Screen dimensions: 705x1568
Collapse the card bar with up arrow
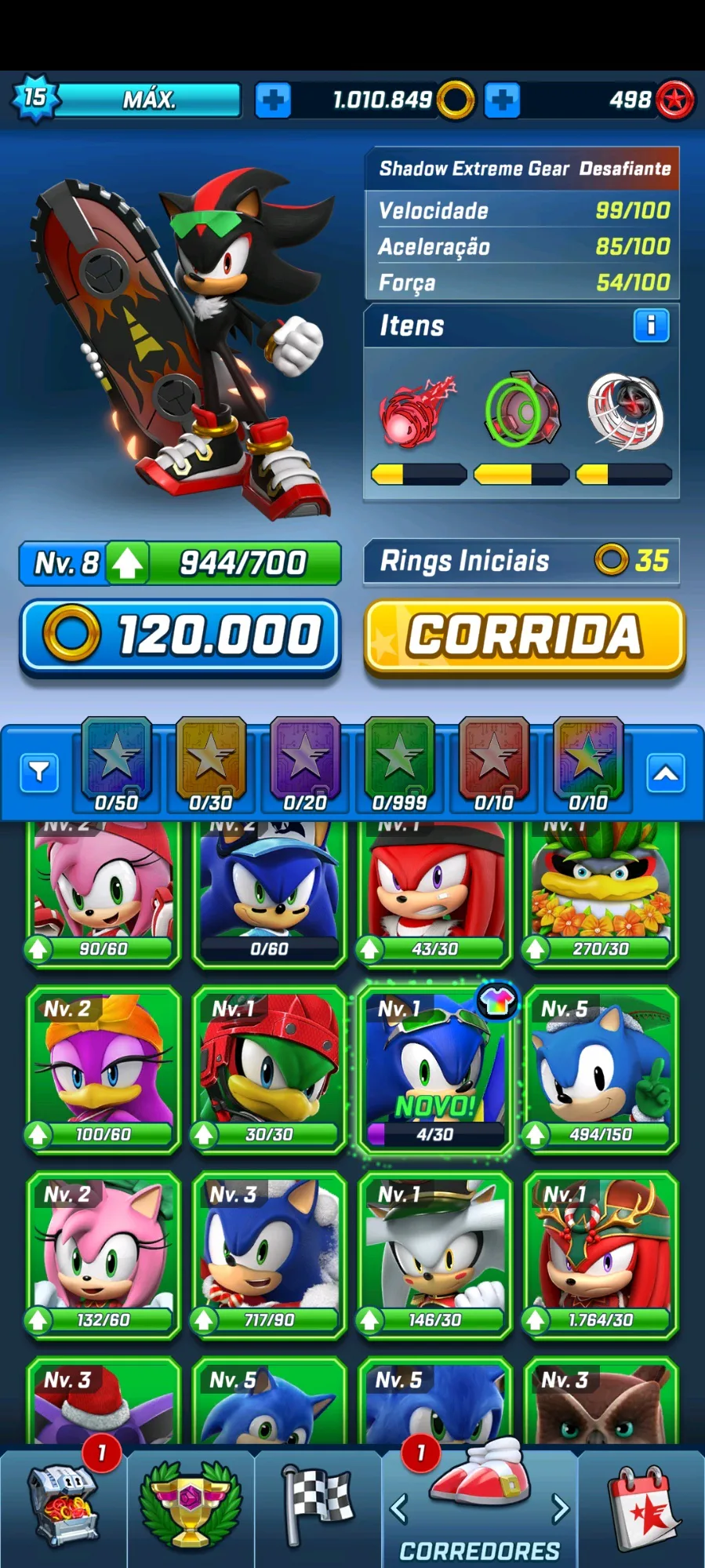pyautogui.click(x=666, y=773)
